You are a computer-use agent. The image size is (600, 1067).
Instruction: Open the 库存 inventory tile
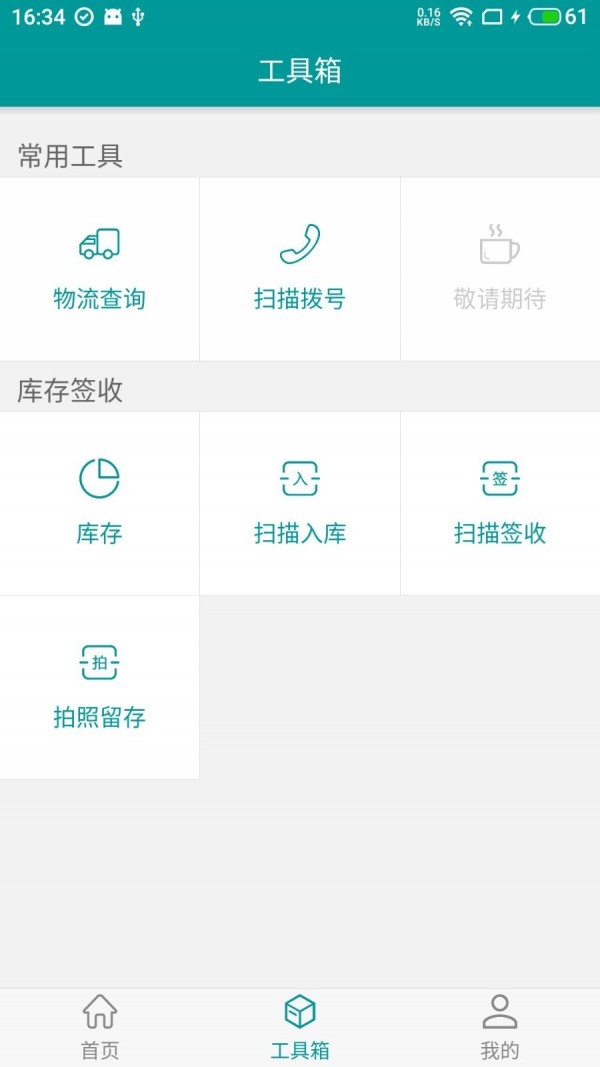click(99, 502)
